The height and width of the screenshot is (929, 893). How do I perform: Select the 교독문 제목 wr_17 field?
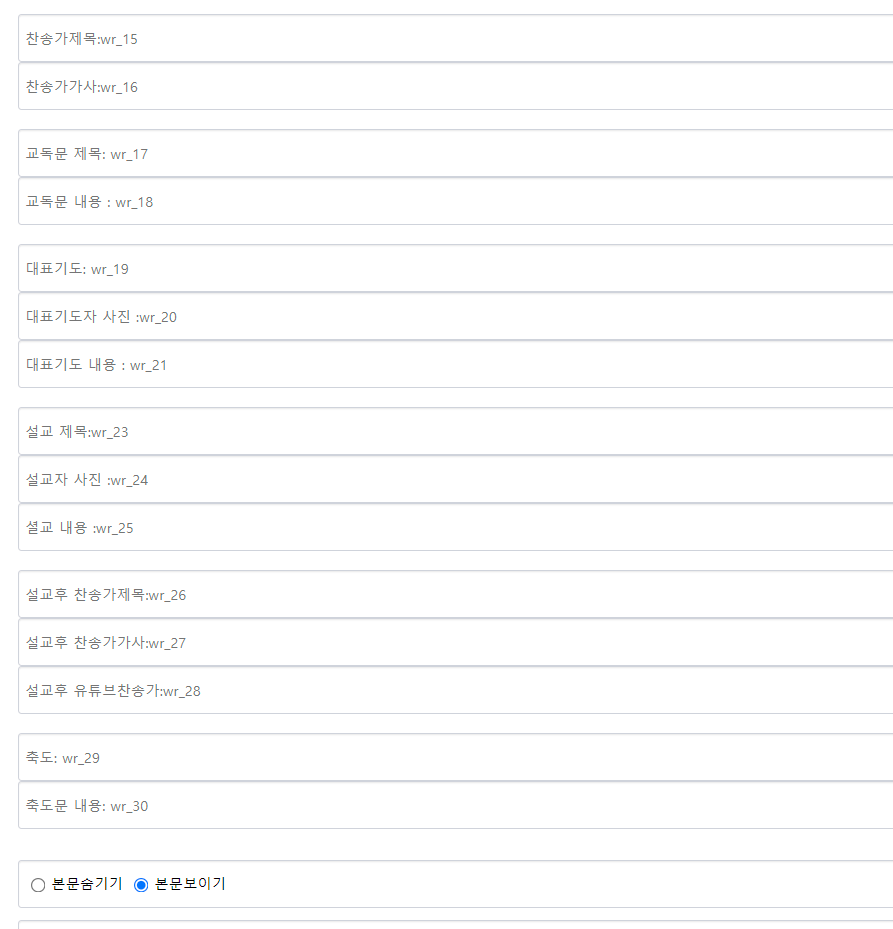tap(455, 154)
